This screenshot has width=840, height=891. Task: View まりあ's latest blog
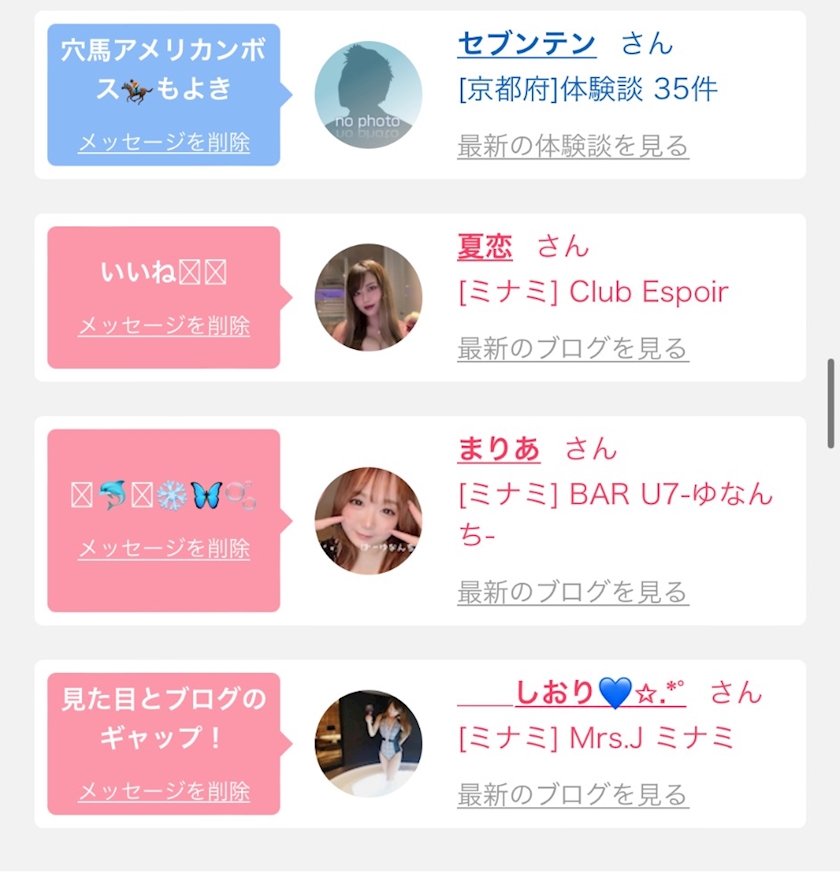point(573,593)
